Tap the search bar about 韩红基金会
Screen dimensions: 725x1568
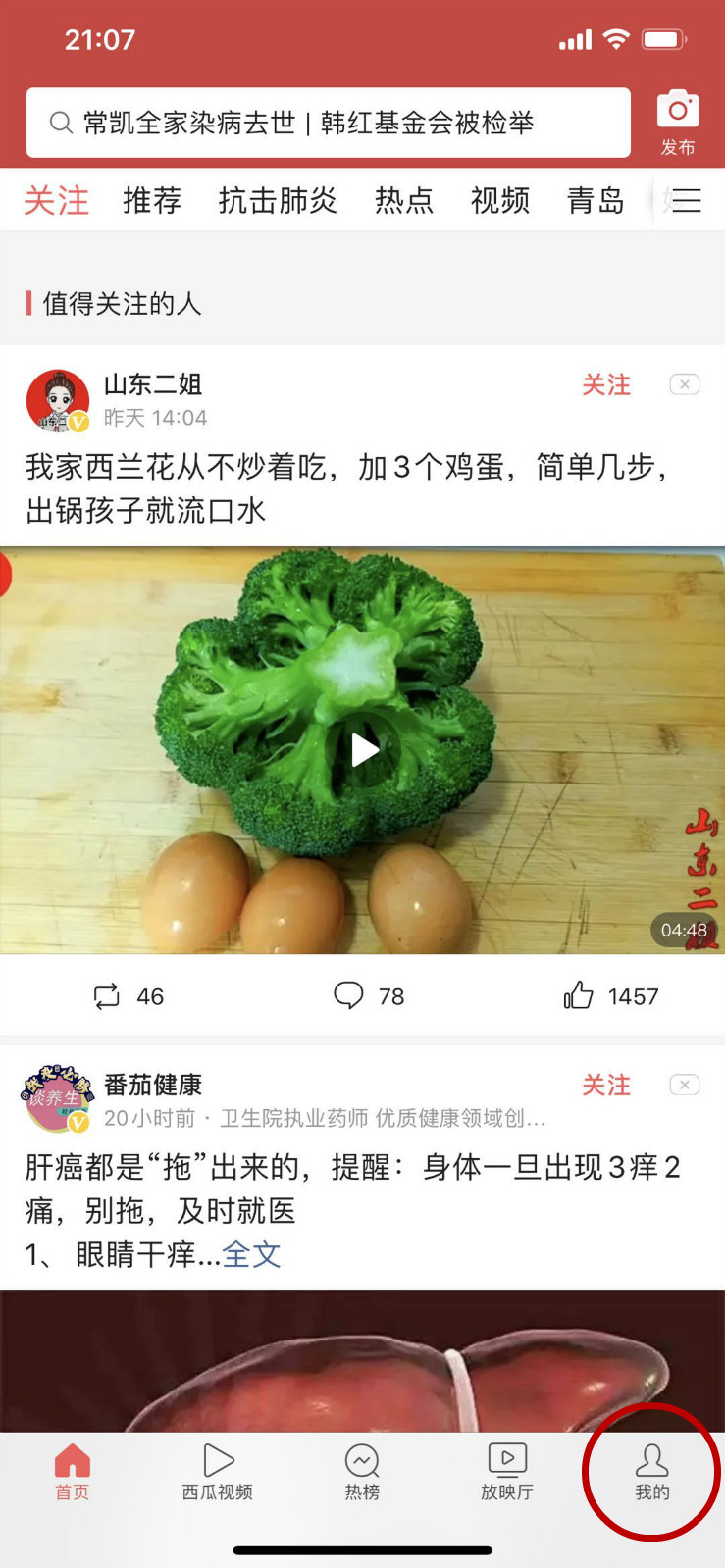[x=329, y=122]
